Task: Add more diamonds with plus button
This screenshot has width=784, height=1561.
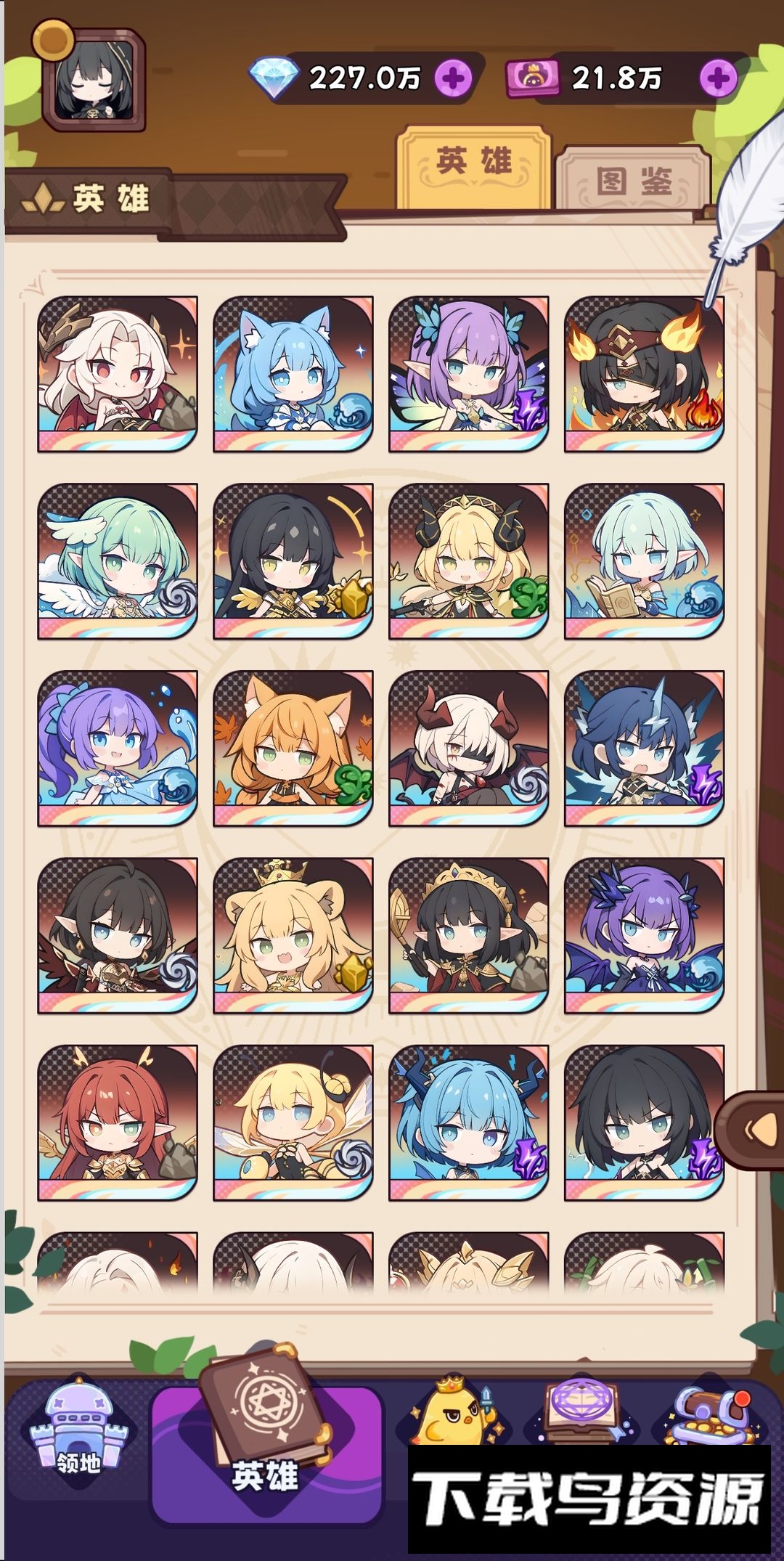Action: [453, 78]
